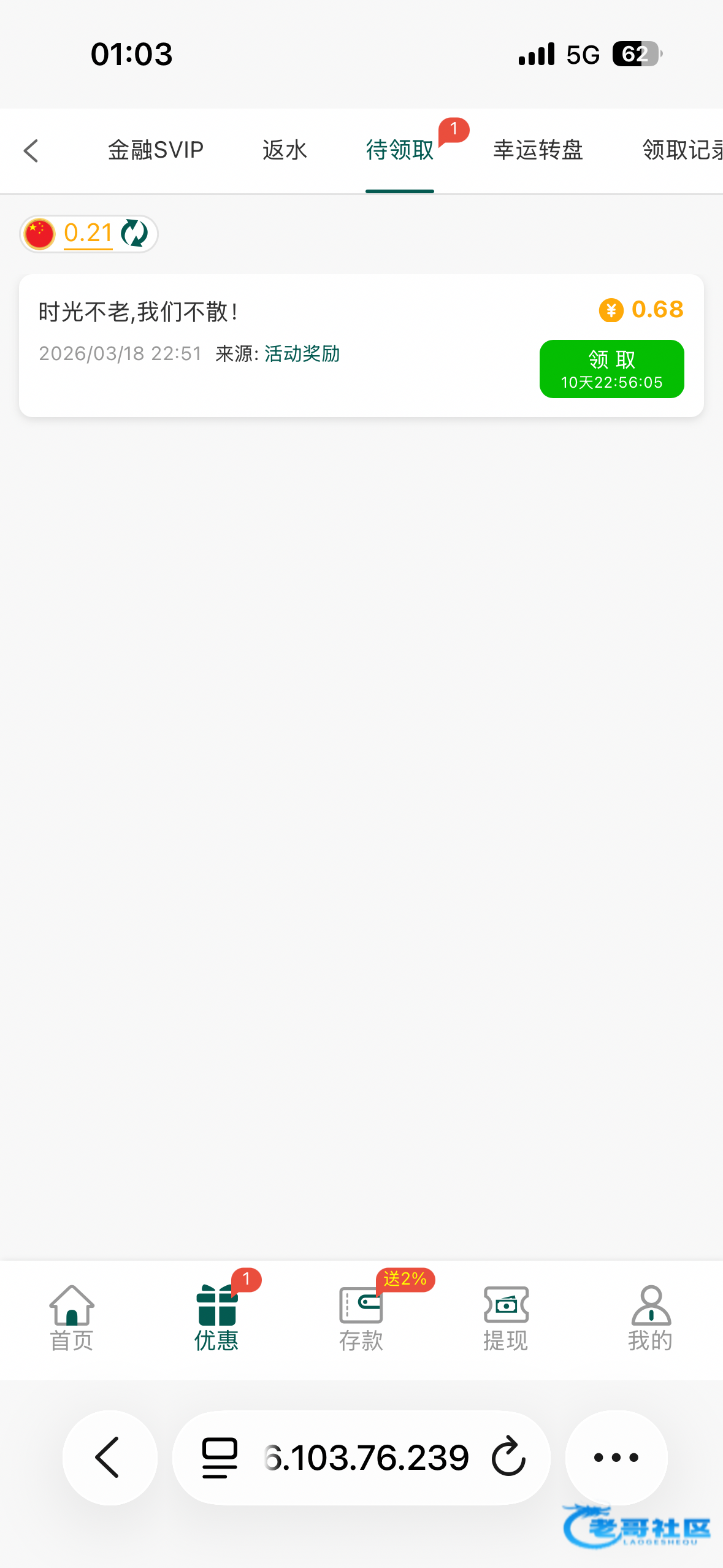Open the 提现 tab

(506, 1319)
